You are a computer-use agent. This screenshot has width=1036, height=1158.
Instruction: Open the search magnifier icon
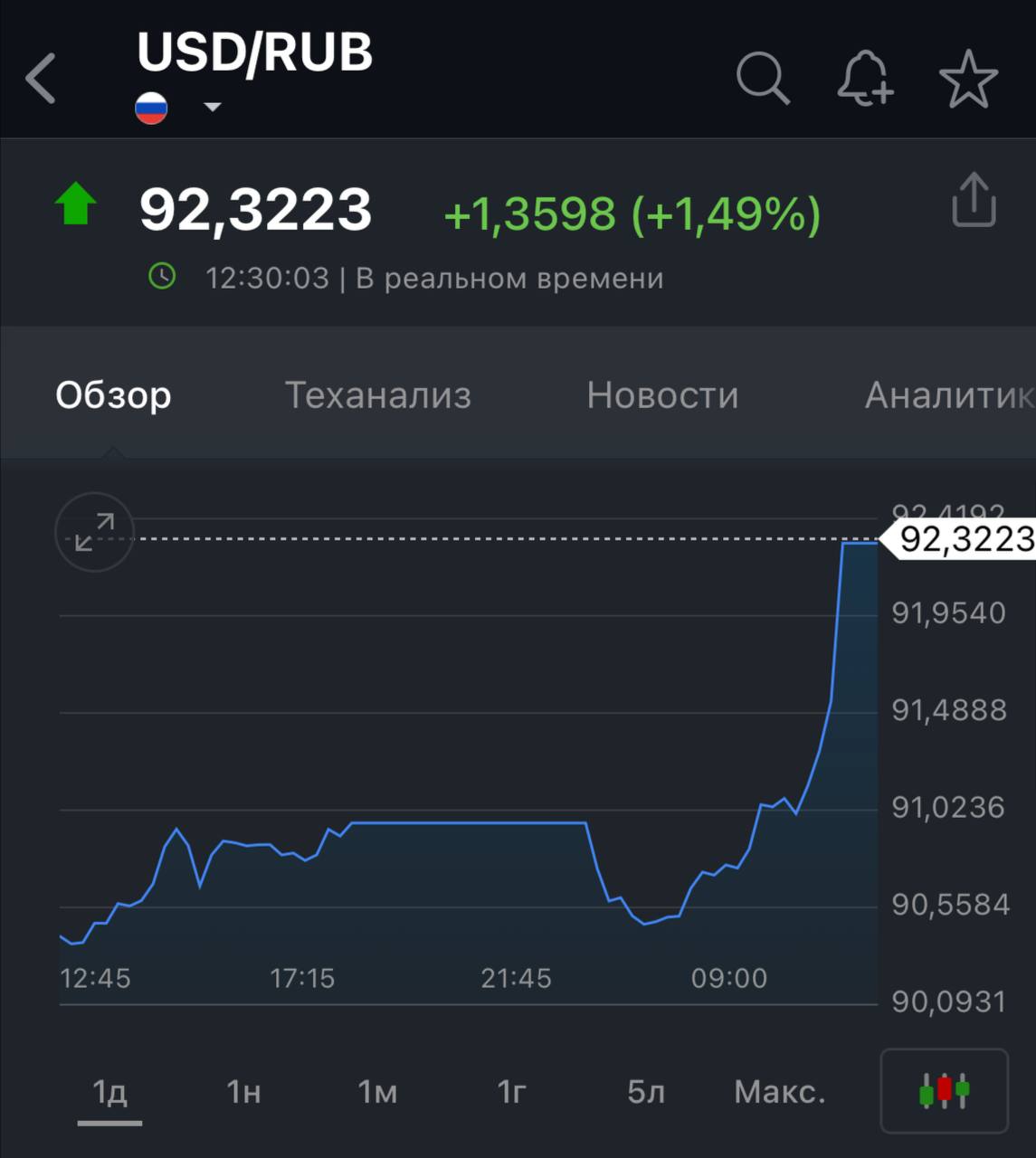762,79
